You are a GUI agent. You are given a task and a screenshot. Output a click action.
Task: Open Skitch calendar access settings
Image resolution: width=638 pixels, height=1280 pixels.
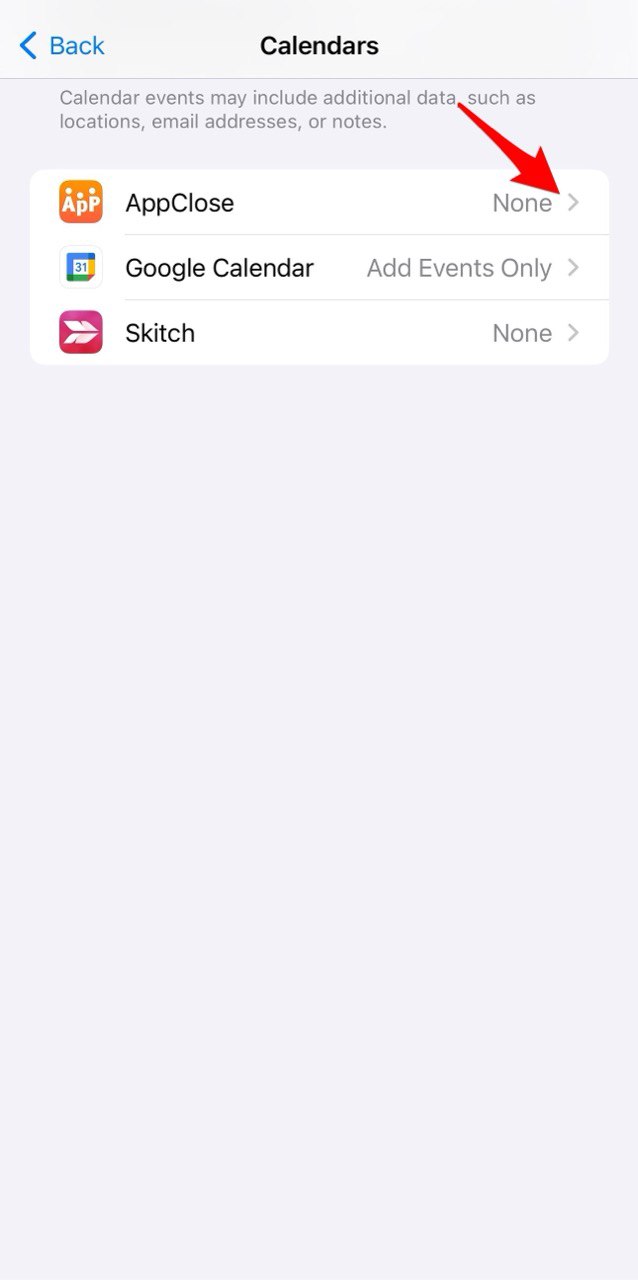[319, 333]
